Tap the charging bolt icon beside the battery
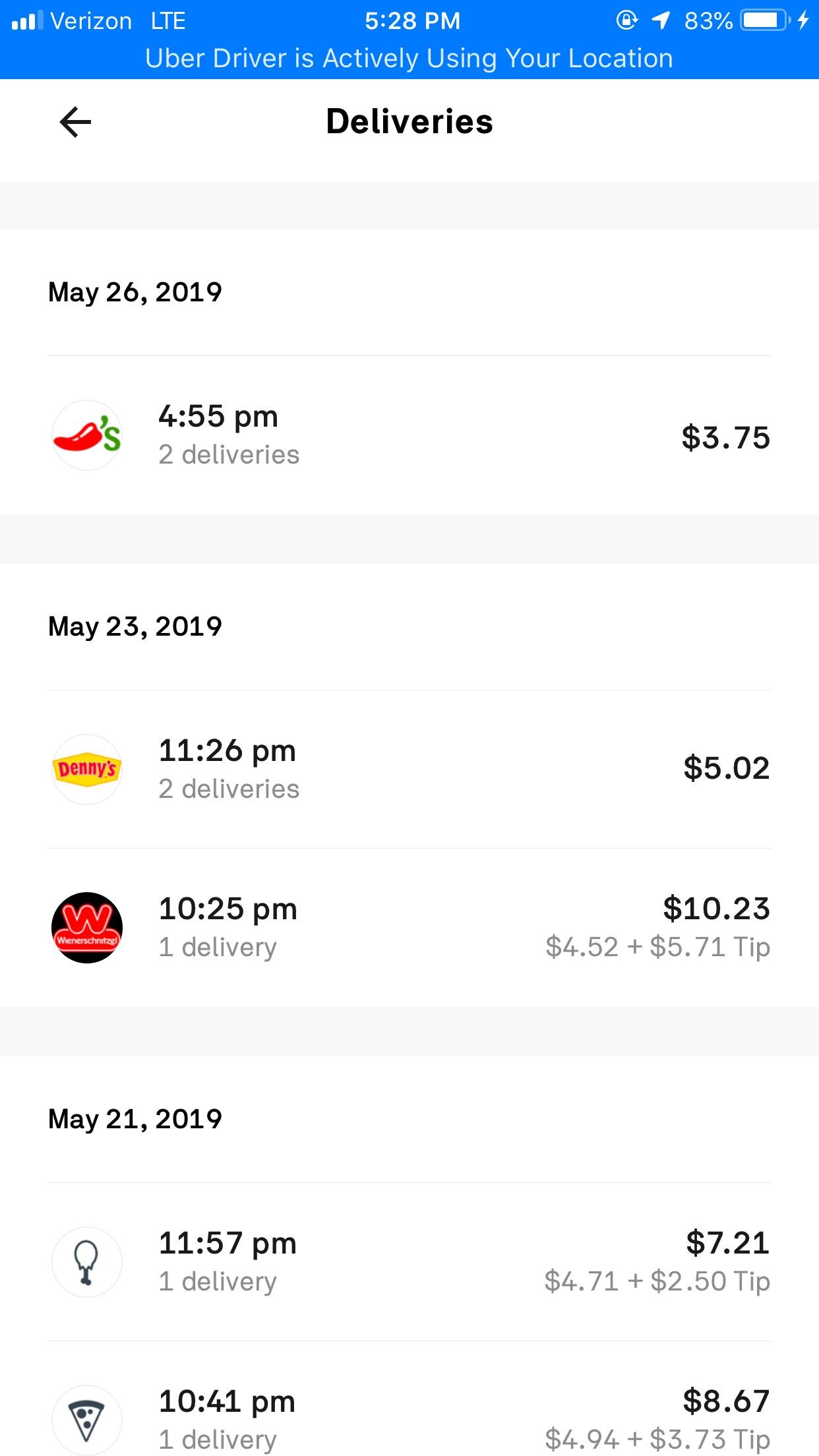Viewport: 819px width, 1456px height. click(803, 20)
